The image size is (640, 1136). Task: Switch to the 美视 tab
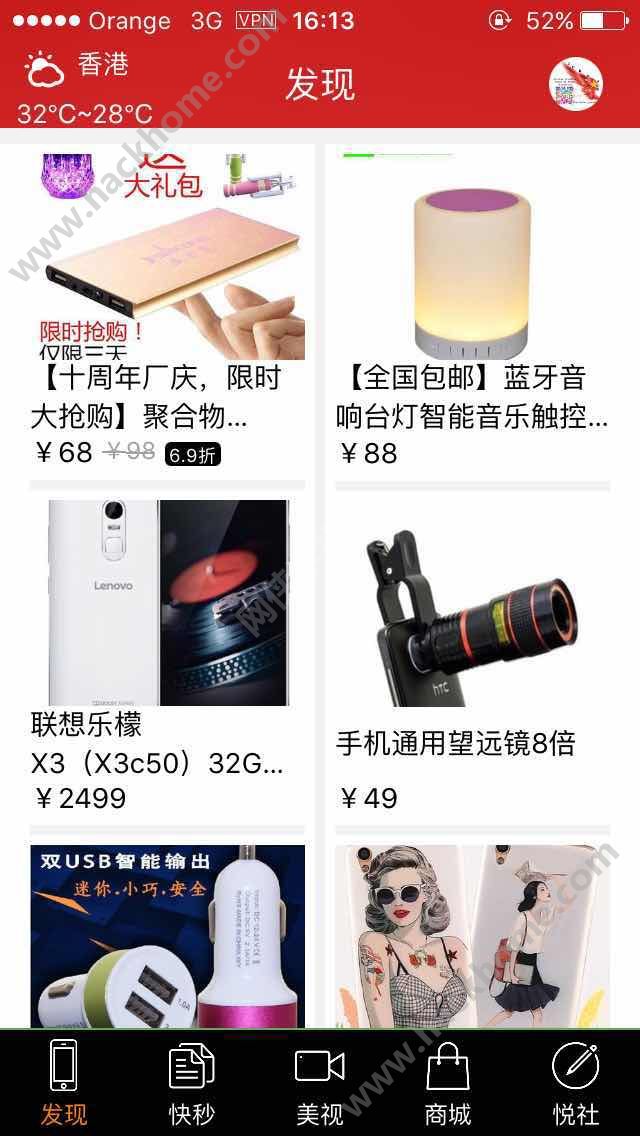320,1084
